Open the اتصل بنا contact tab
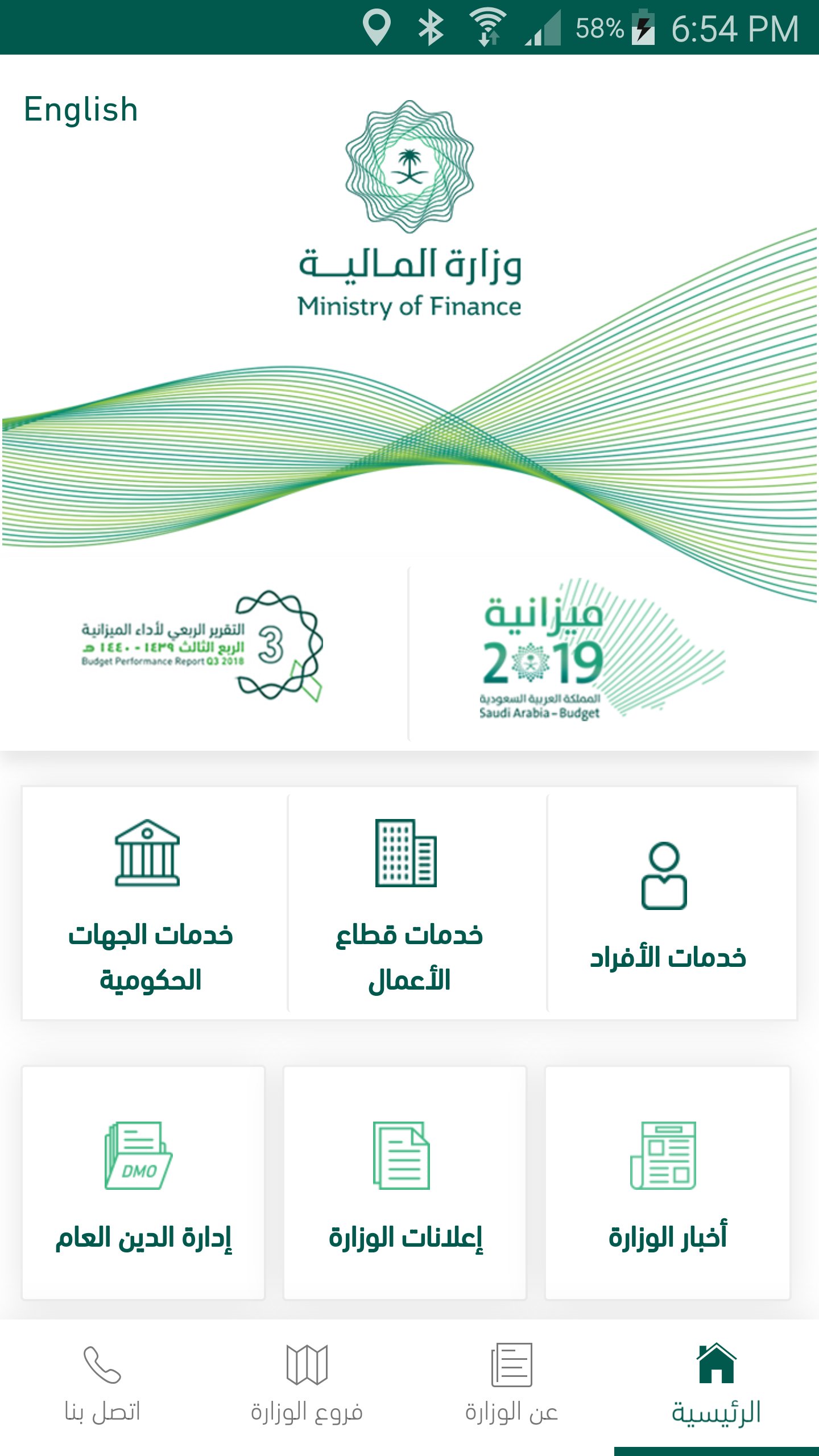 pos(102,1387)
